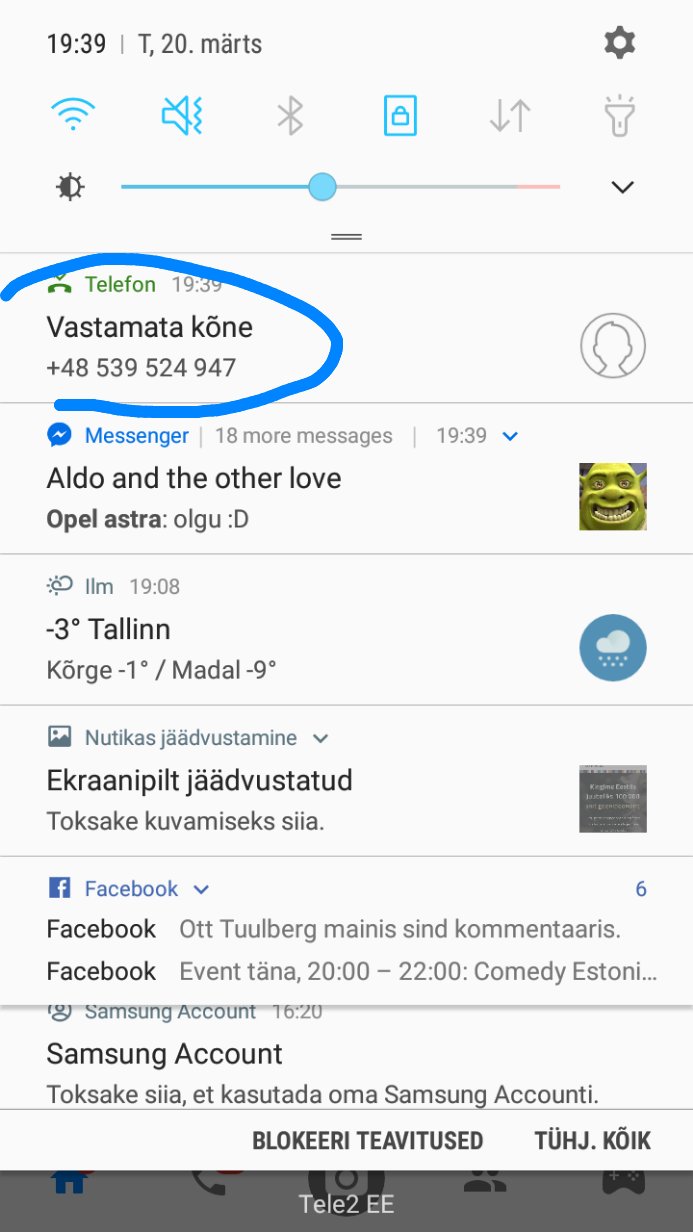
Task: Open settings via the gear icon
Action: pyautogui.click(x=620, y=43)
